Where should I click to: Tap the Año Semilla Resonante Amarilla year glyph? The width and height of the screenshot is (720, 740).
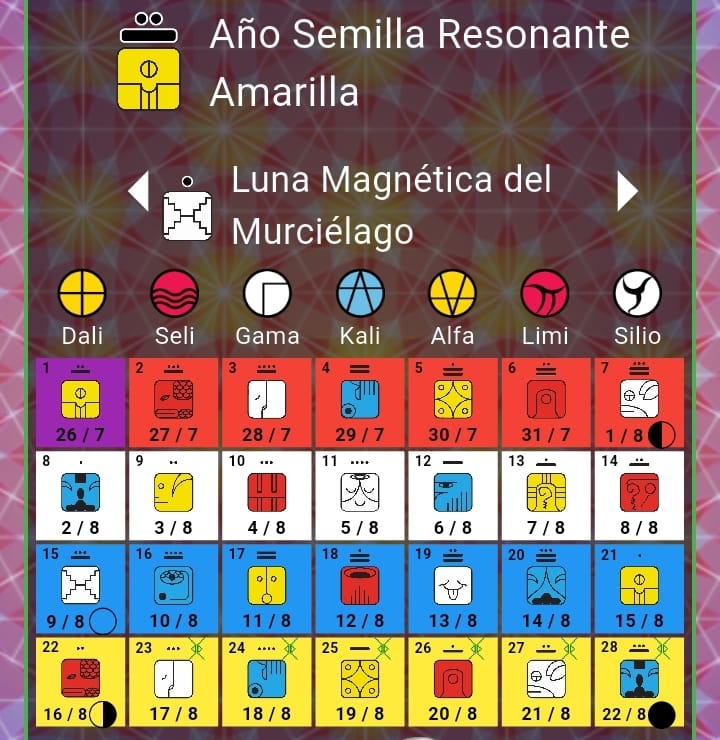tap(148, 64)
